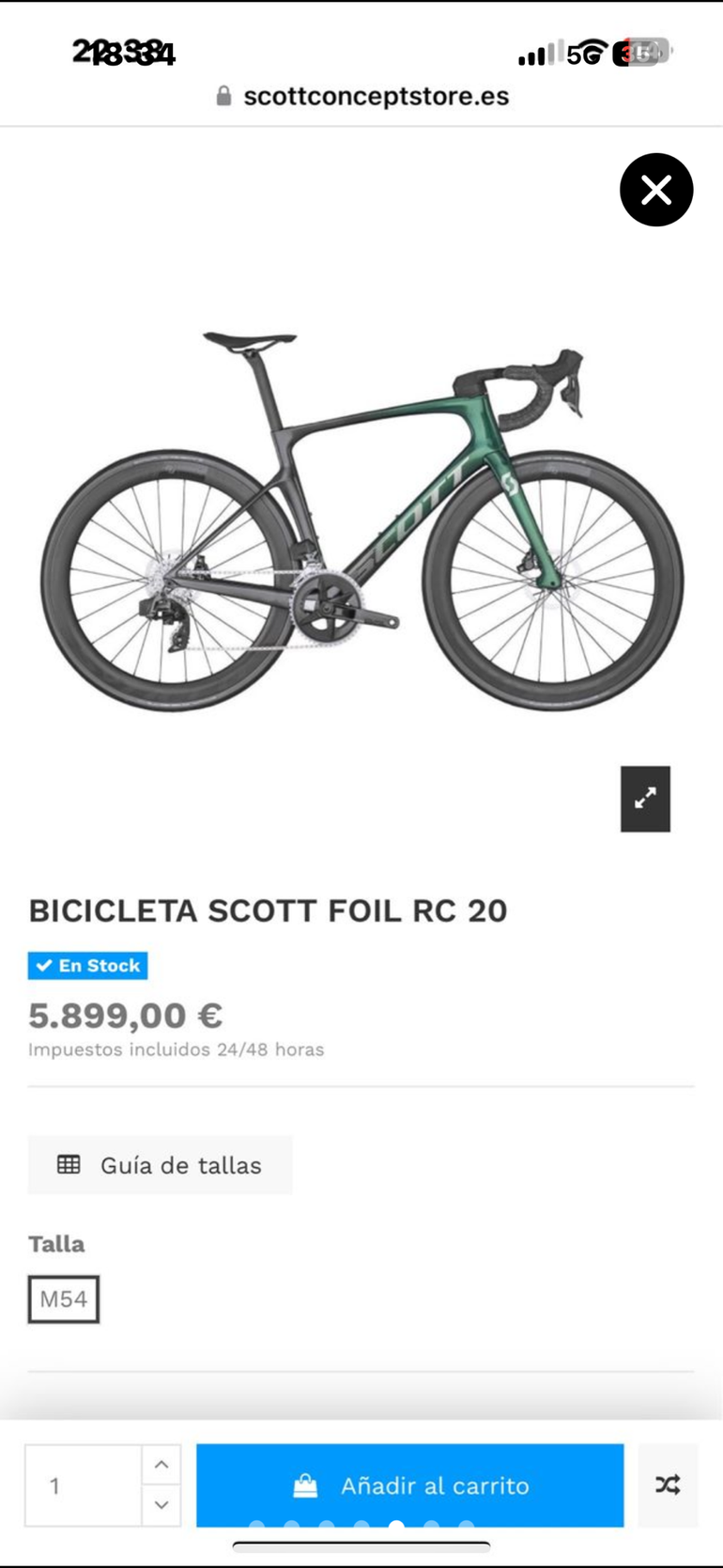Image resolution: width=723 pixels, height=1568 pixels.
Task: Open the Guía de tallas size guide
Action: 161,1165
